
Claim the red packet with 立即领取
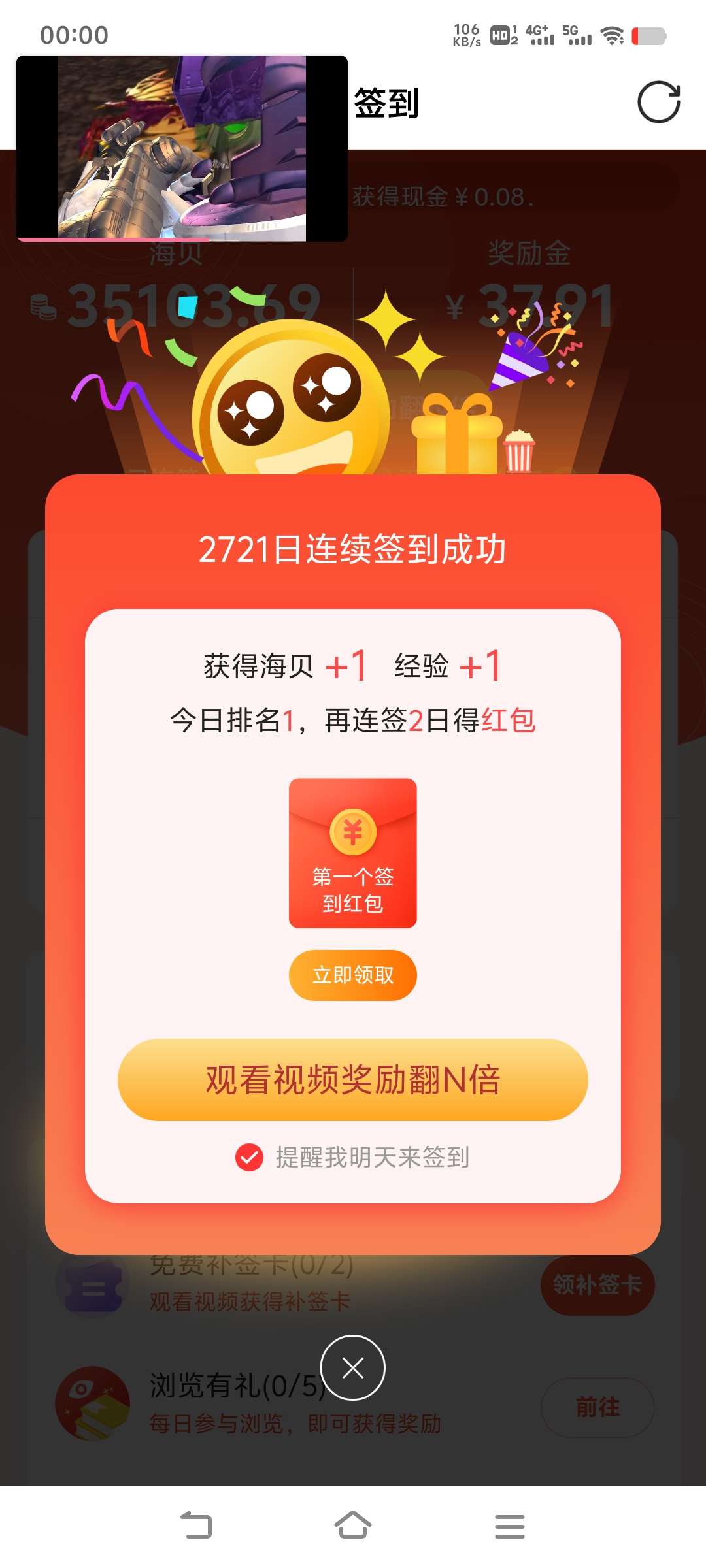click(352, 975)
